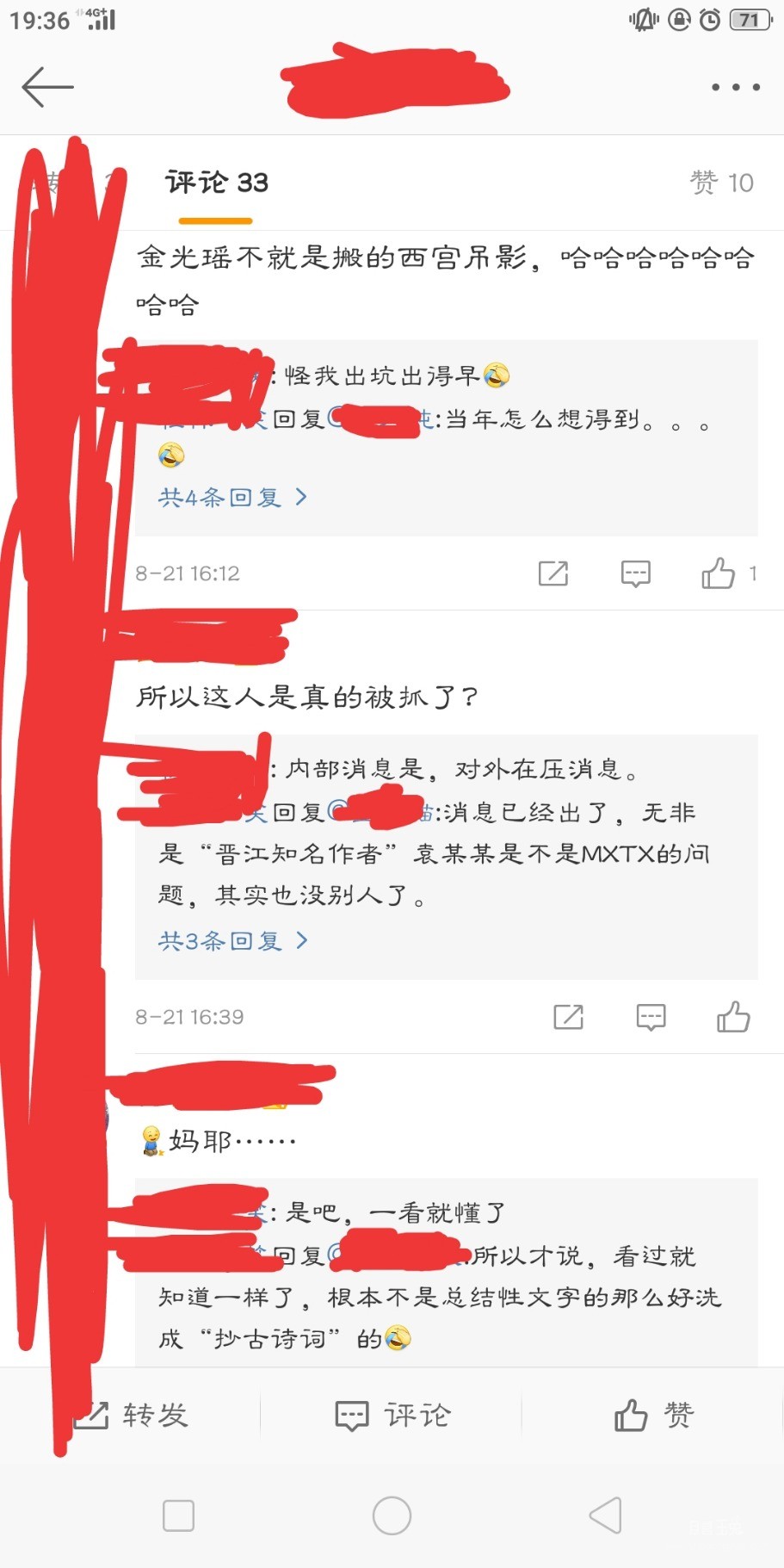
Task: Repost the comment dated 8-21 16:12
Action: (553, 573)
